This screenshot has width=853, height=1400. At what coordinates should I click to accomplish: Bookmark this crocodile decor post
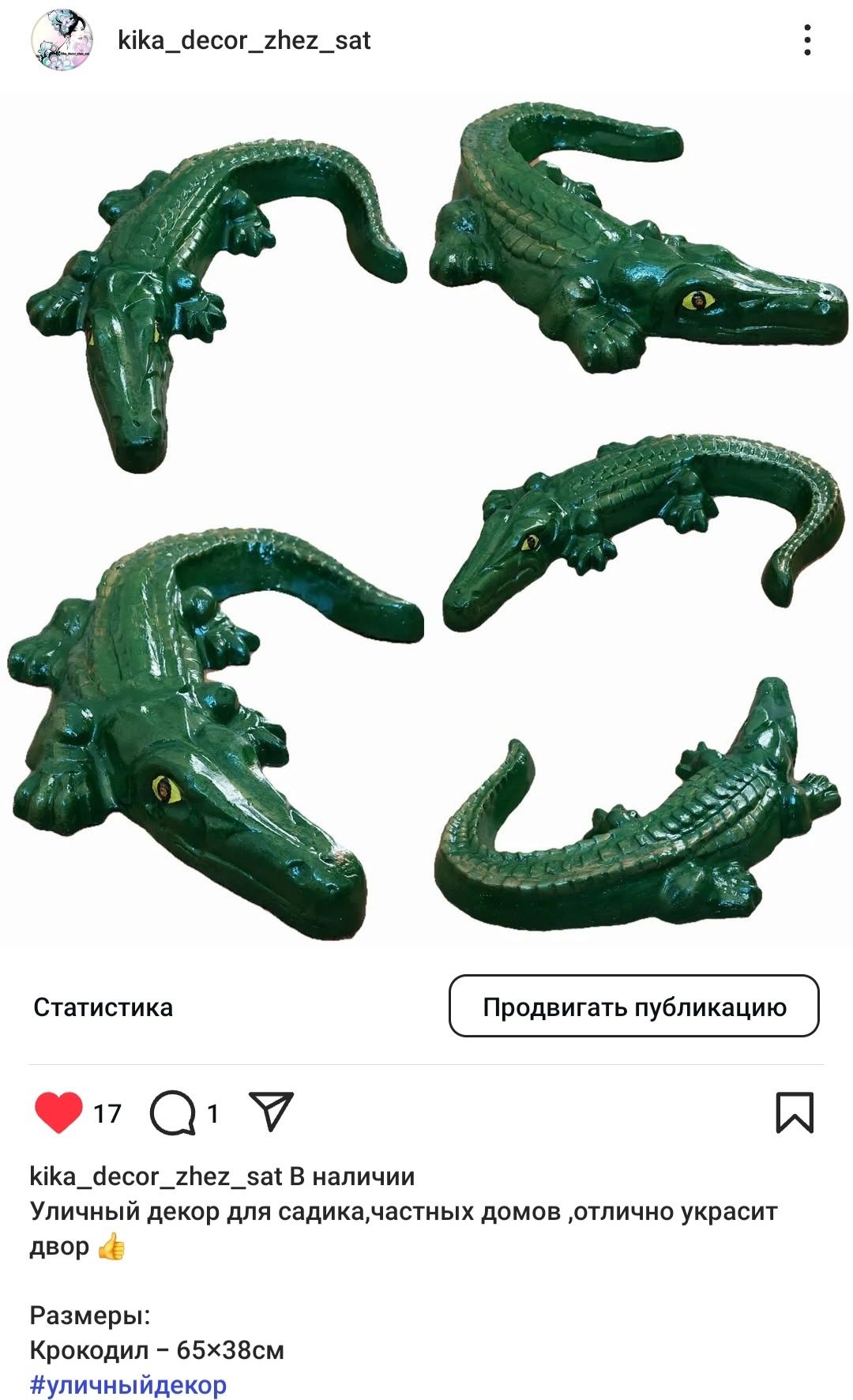pos(795,1112)
